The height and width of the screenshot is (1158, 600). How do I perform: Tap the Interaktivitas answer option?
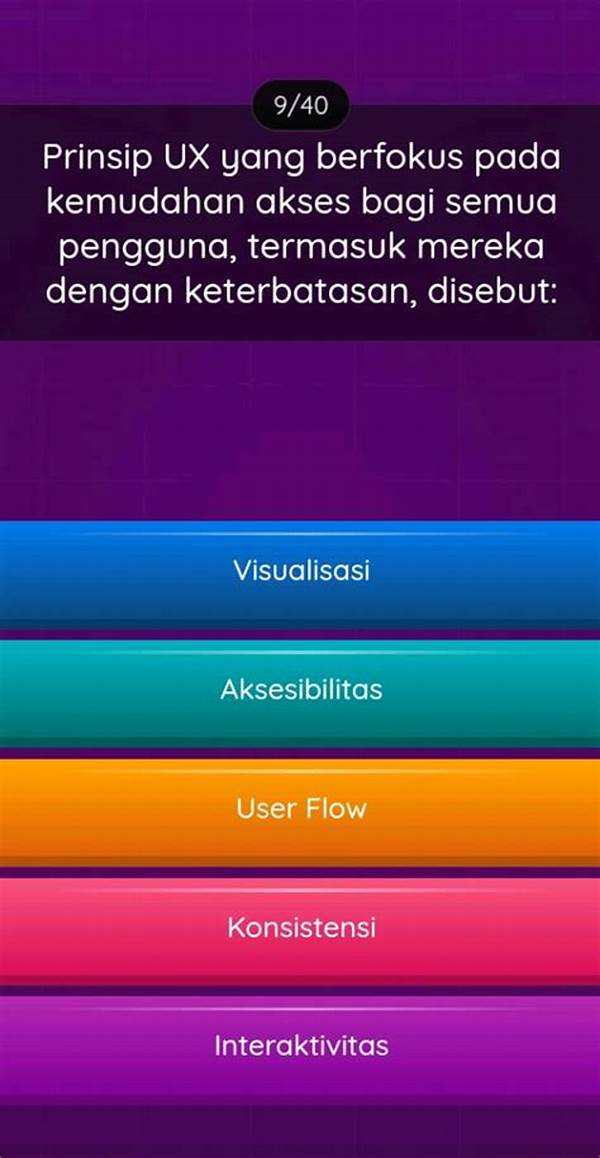click(x=300, y=1046)
